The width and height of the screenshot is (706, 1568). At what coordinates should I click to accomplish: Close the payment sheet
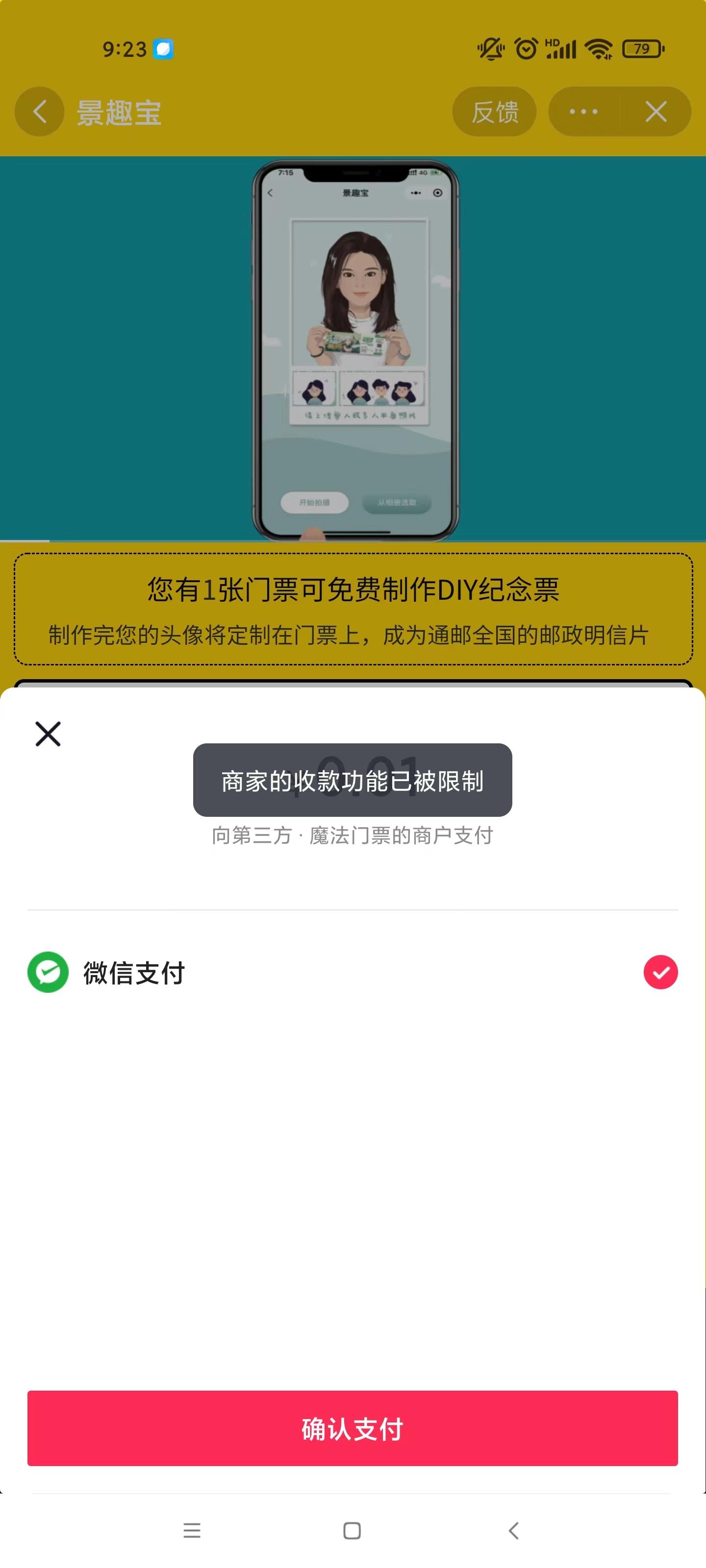click(x=48, y=734)
